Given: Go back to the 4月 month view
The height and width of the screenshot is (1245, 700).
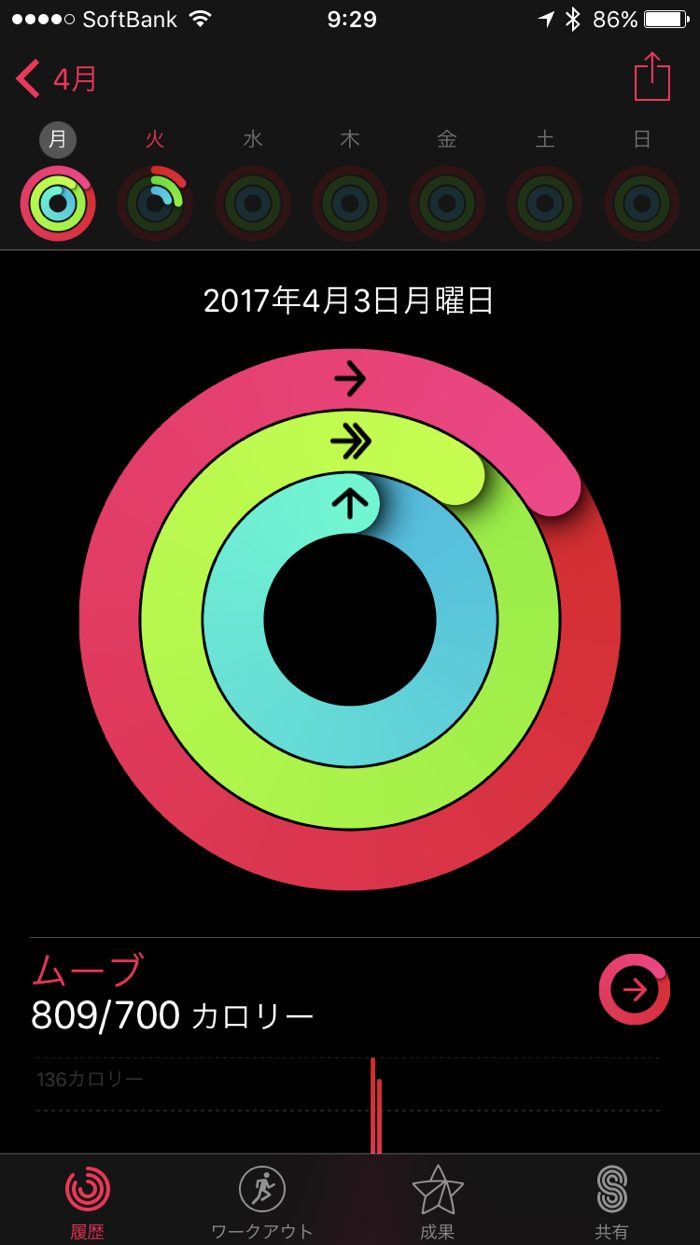Looking at the screenshot, I should (x=57, y=79).
